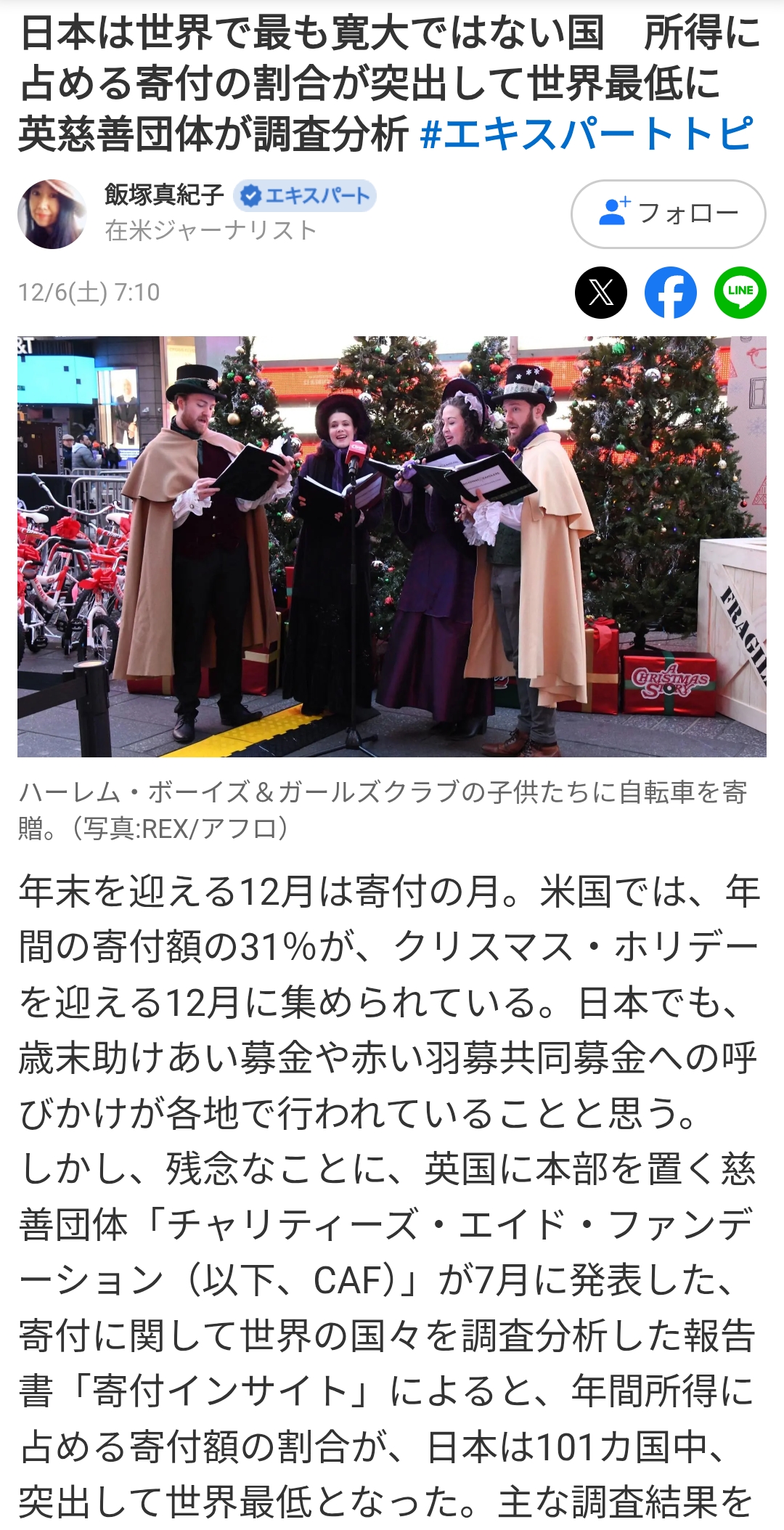Share the article on X

[600, 293]
